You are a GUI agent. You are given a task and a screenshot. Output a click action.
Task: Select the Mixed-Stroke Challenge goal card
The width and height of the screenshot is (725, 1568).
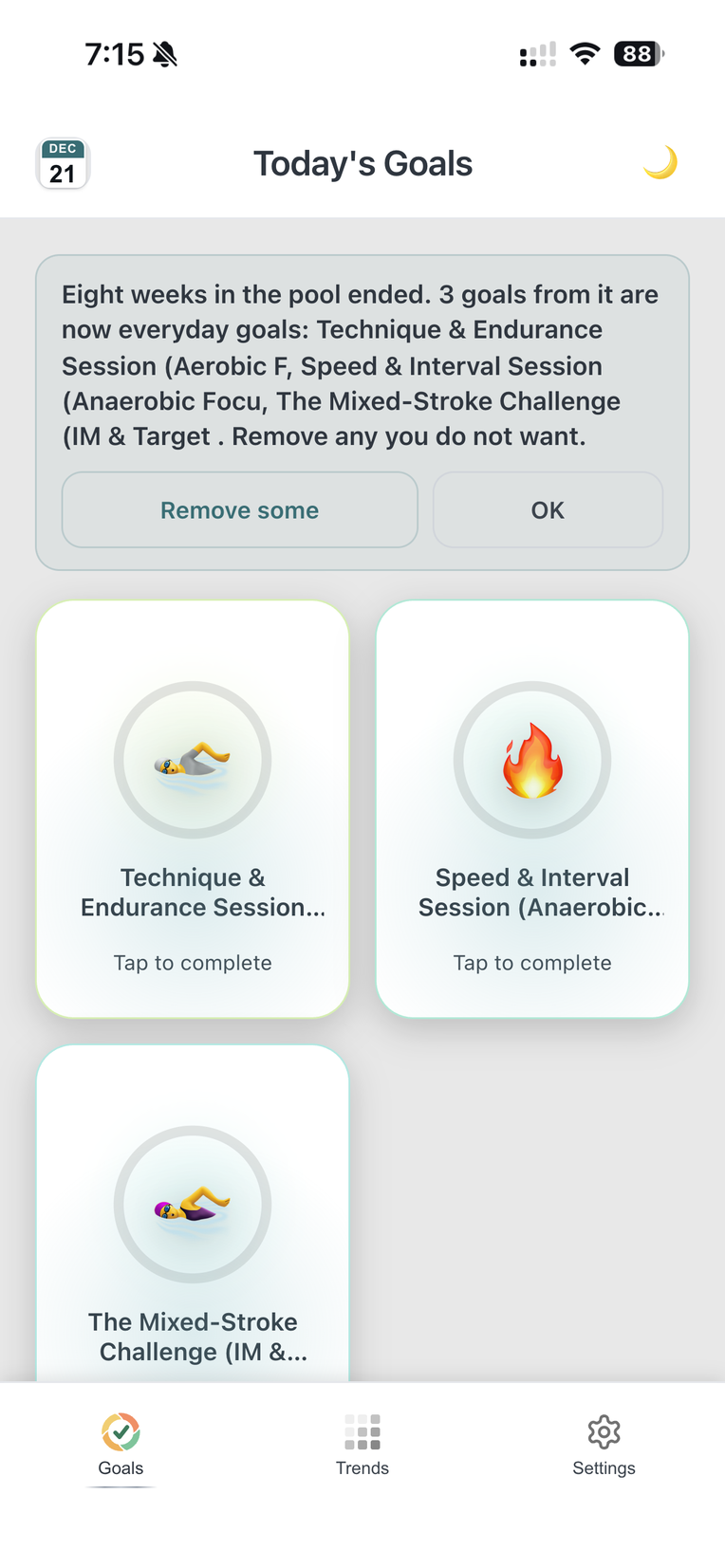tap(193, 1213)
